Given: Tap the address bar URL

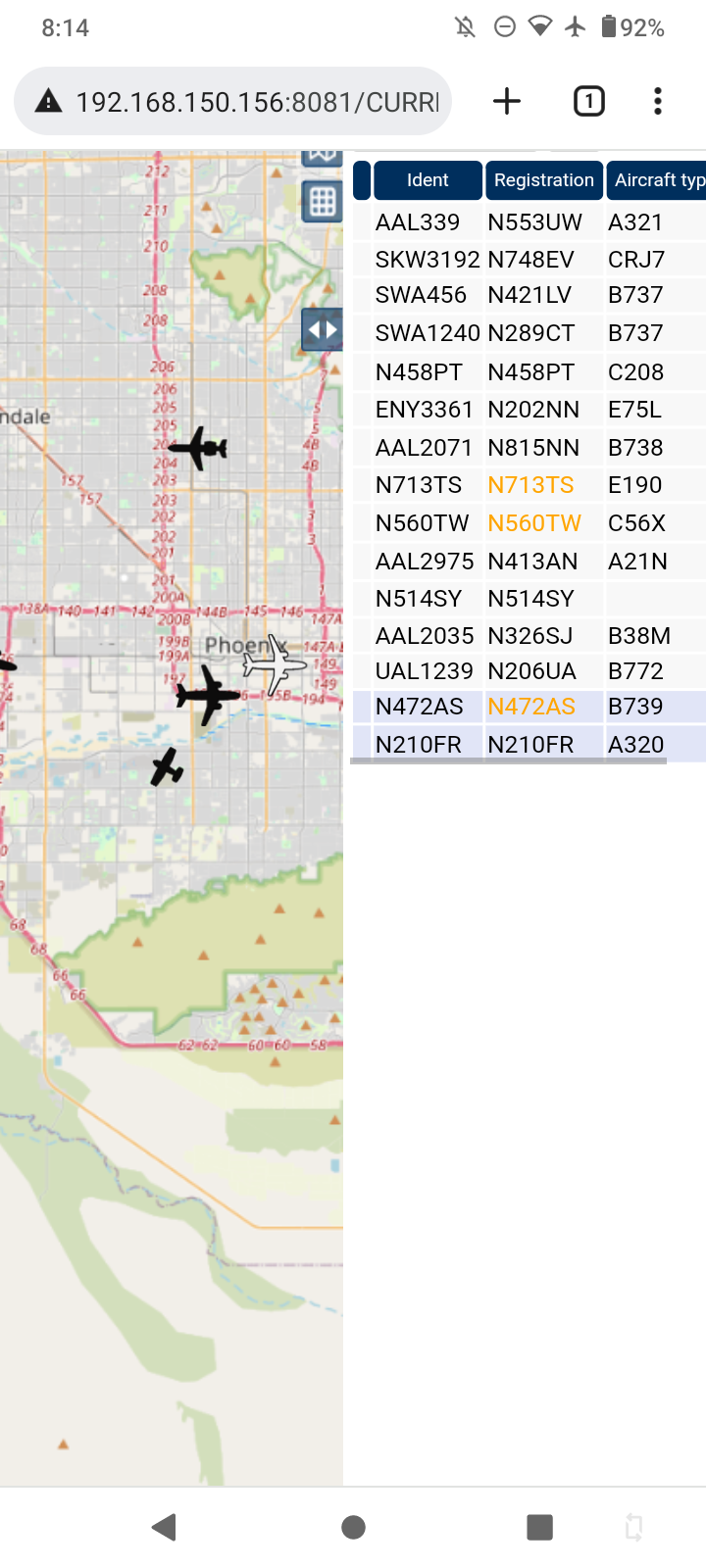Looking at the screenshot, I should tap(257, 102).
